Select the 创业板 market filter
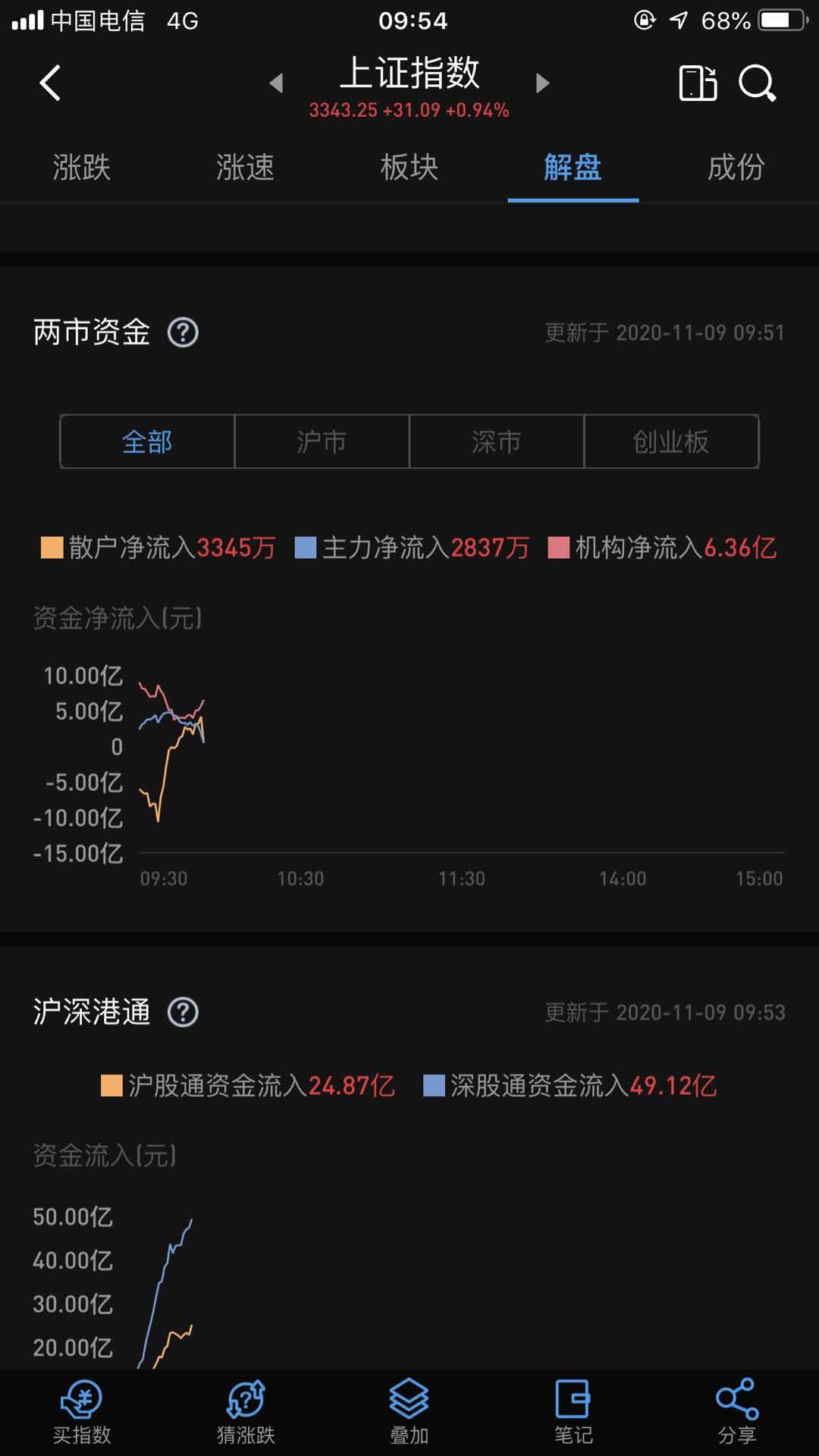 (x=670, y=441)
